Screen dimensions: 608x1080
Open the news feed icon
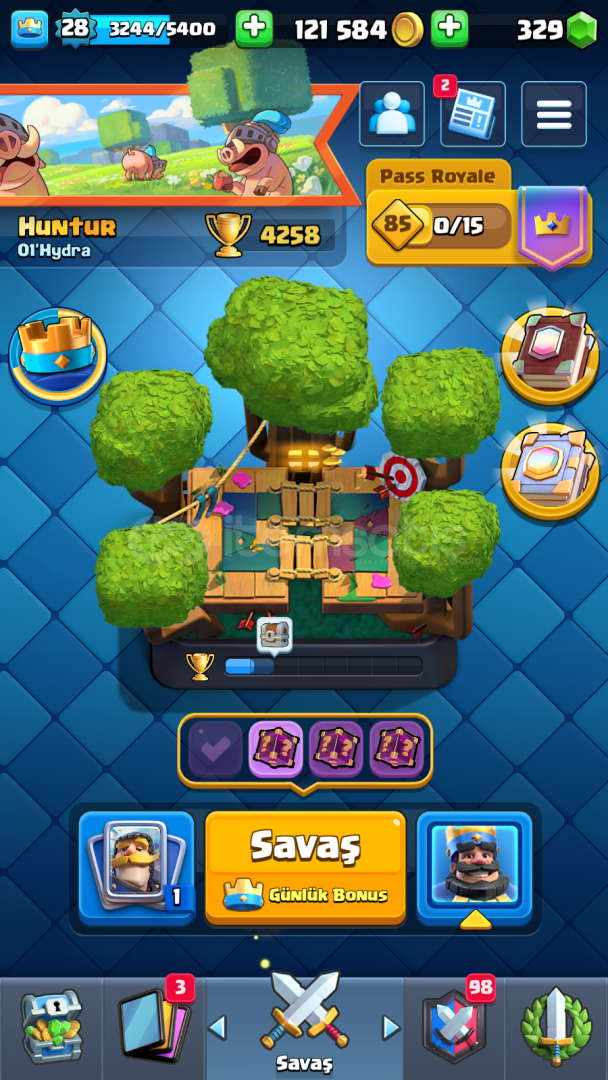tap(472, 114)
